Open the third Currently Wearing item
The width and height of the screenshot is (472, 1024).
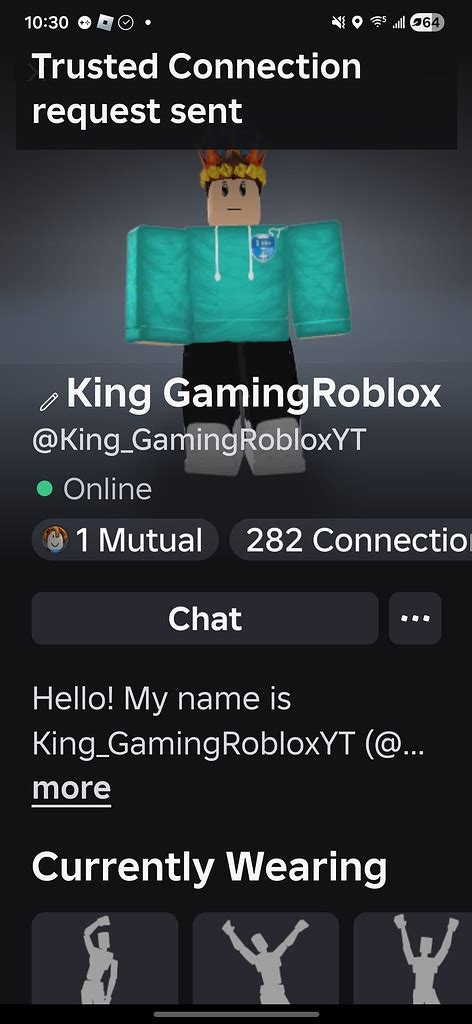pos(413,958)
